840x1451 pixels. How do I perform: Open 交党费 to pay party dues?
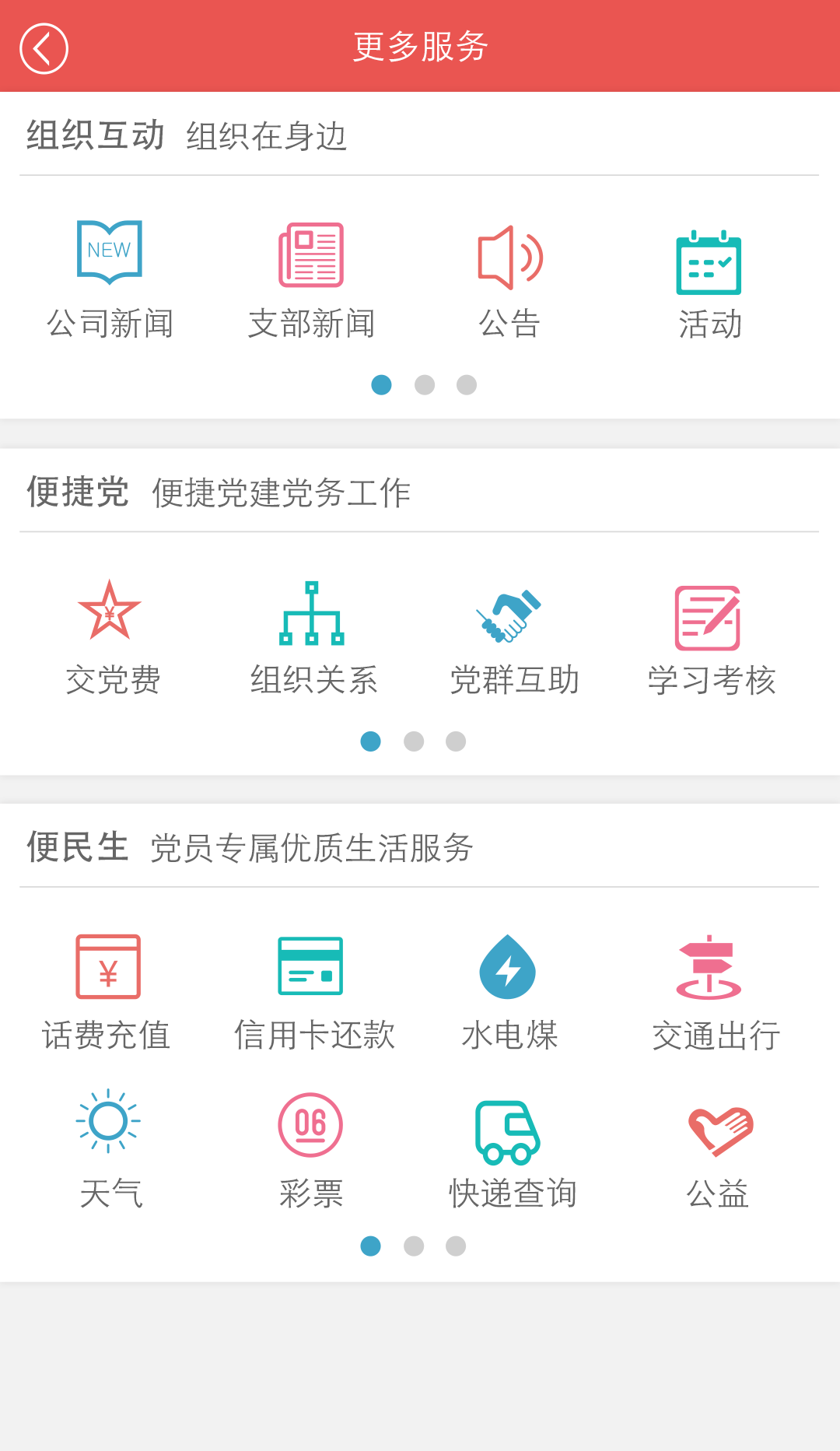(x=110, y=636)
